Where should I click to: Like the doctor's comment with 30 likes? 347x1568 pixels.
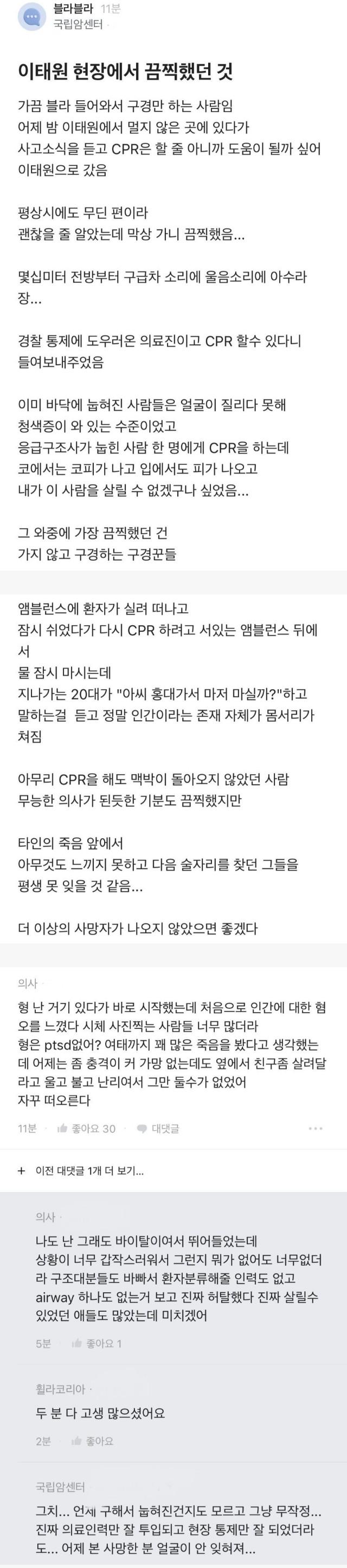coord(86,1128)
